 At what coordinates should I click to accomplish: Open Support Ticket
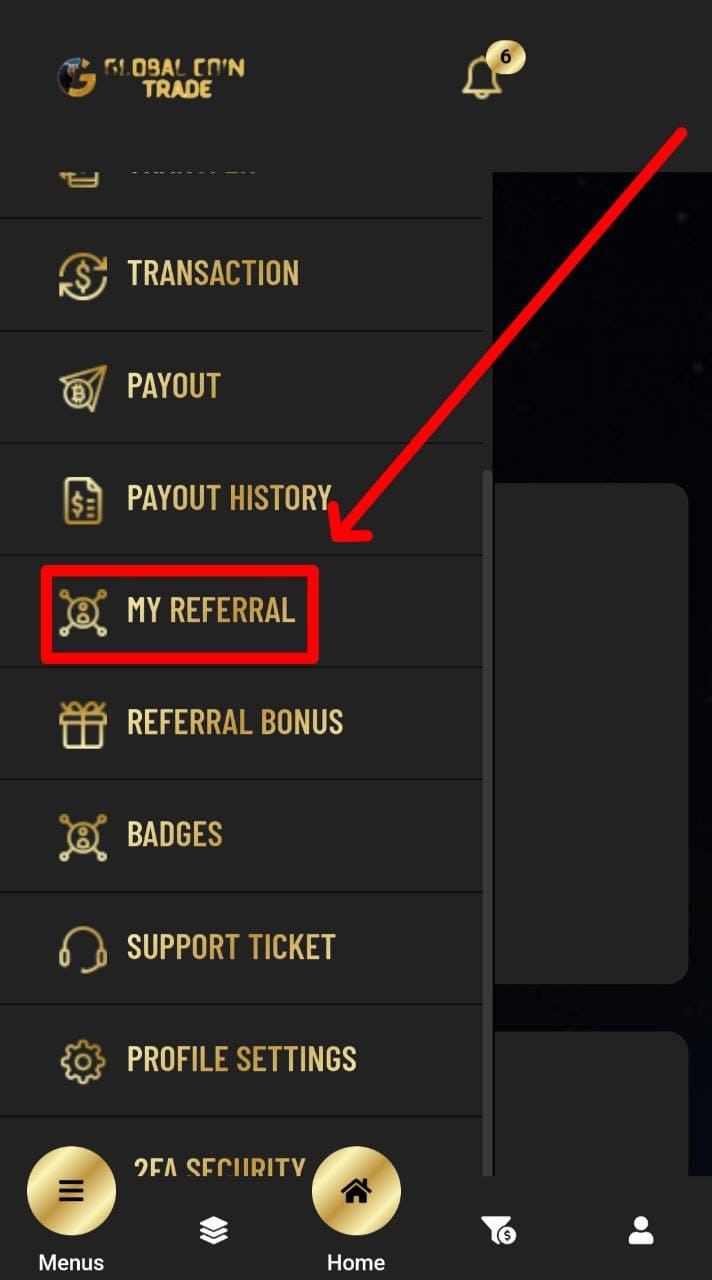(241, 948)
